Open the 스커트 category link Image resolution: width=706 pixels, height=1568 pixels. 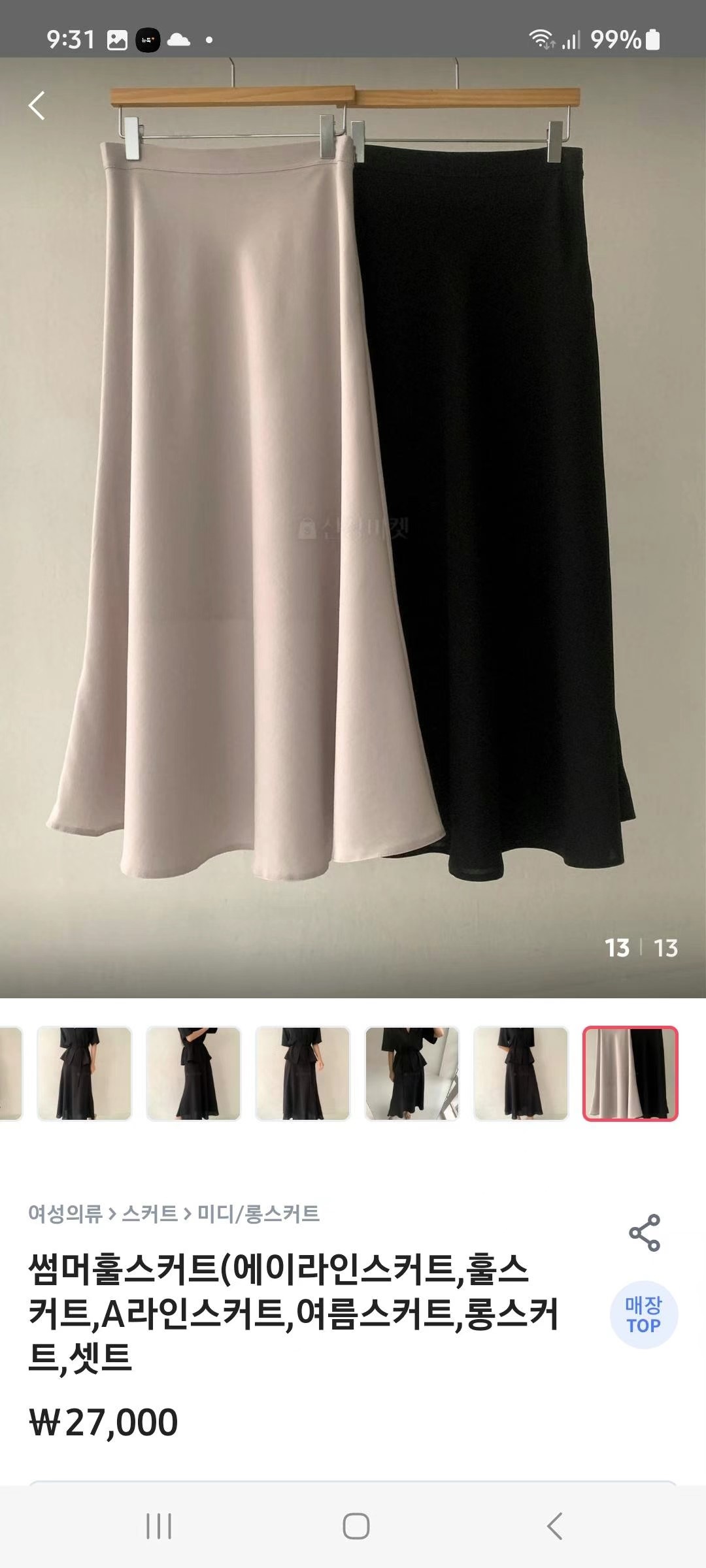[150, 1214]
